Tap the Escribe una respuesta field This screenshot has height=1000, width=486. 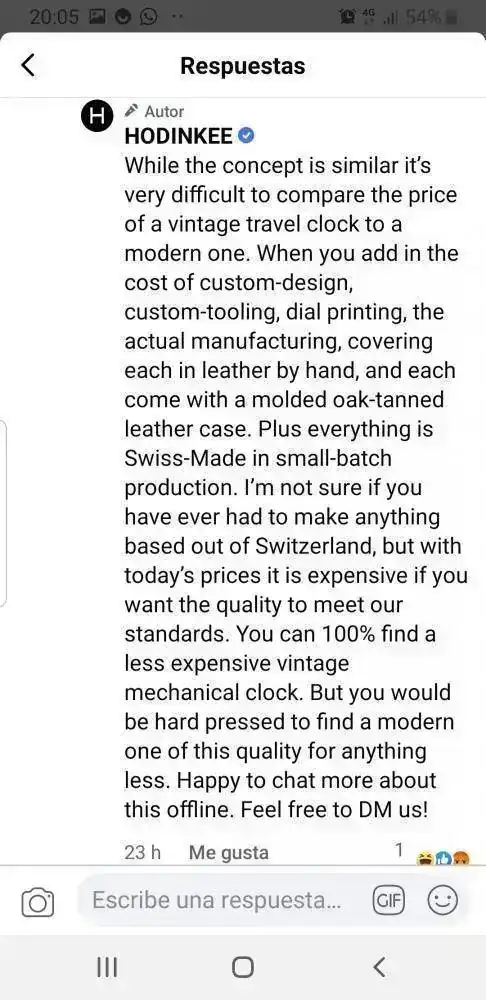pos(217,901)
